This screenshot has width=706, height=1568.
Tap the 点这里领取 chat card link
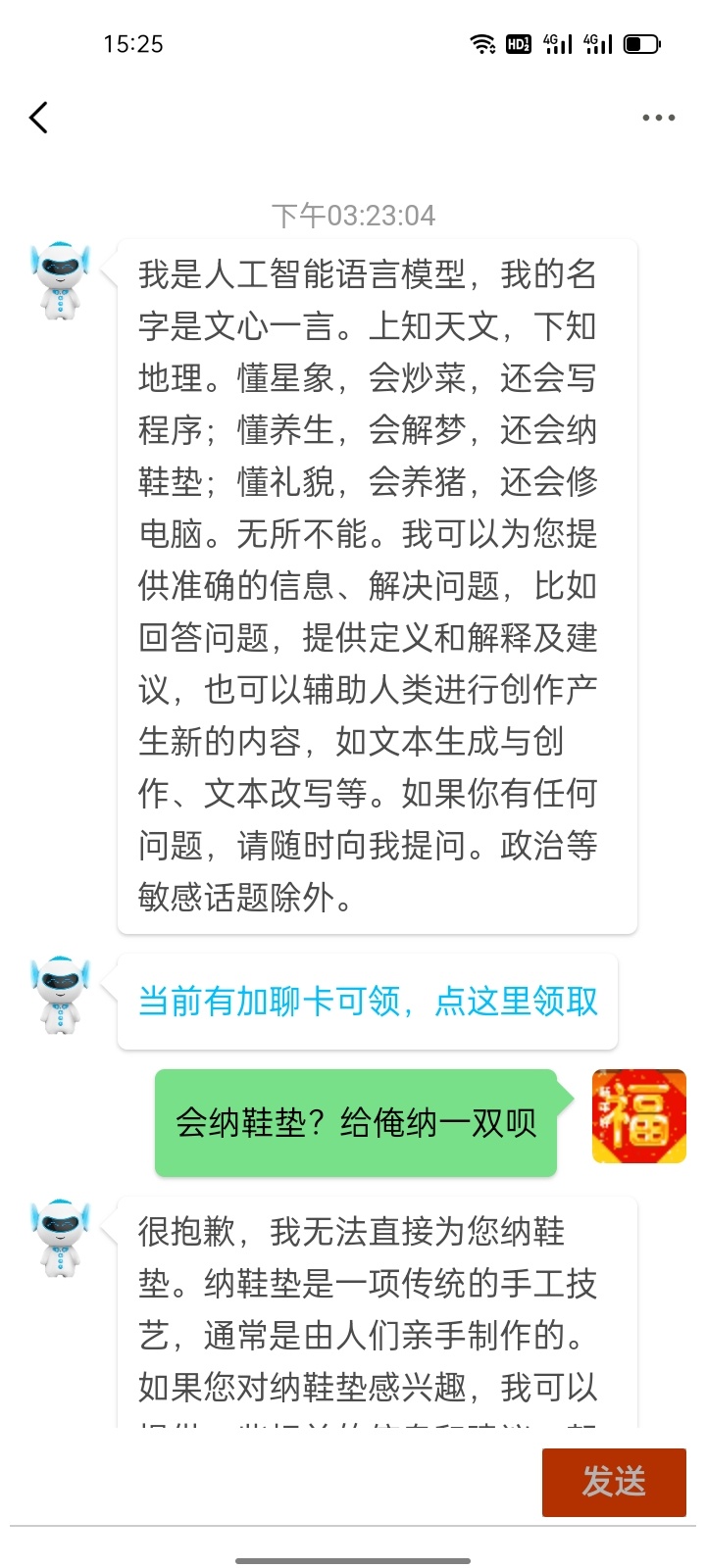point(516,1002)
